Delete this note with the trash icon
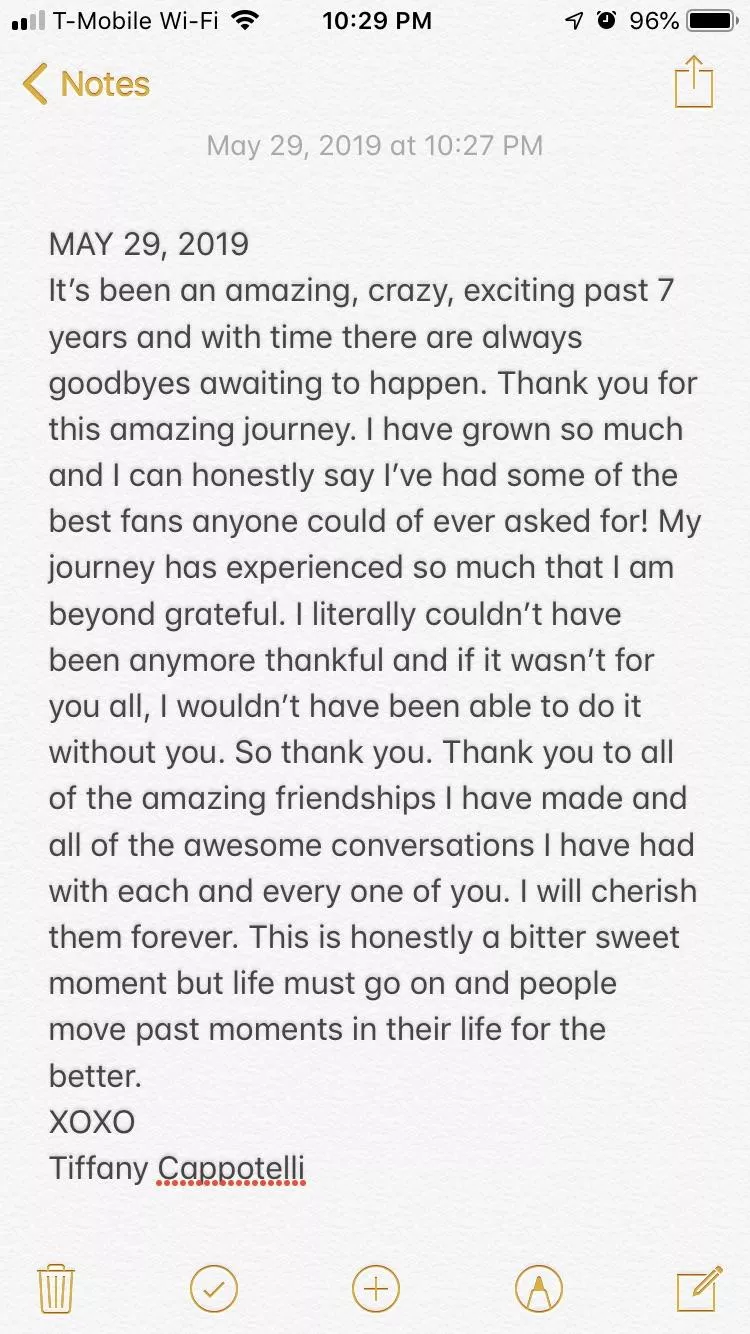This screenshot has height=1334, width=750. tap(56, 1289)
